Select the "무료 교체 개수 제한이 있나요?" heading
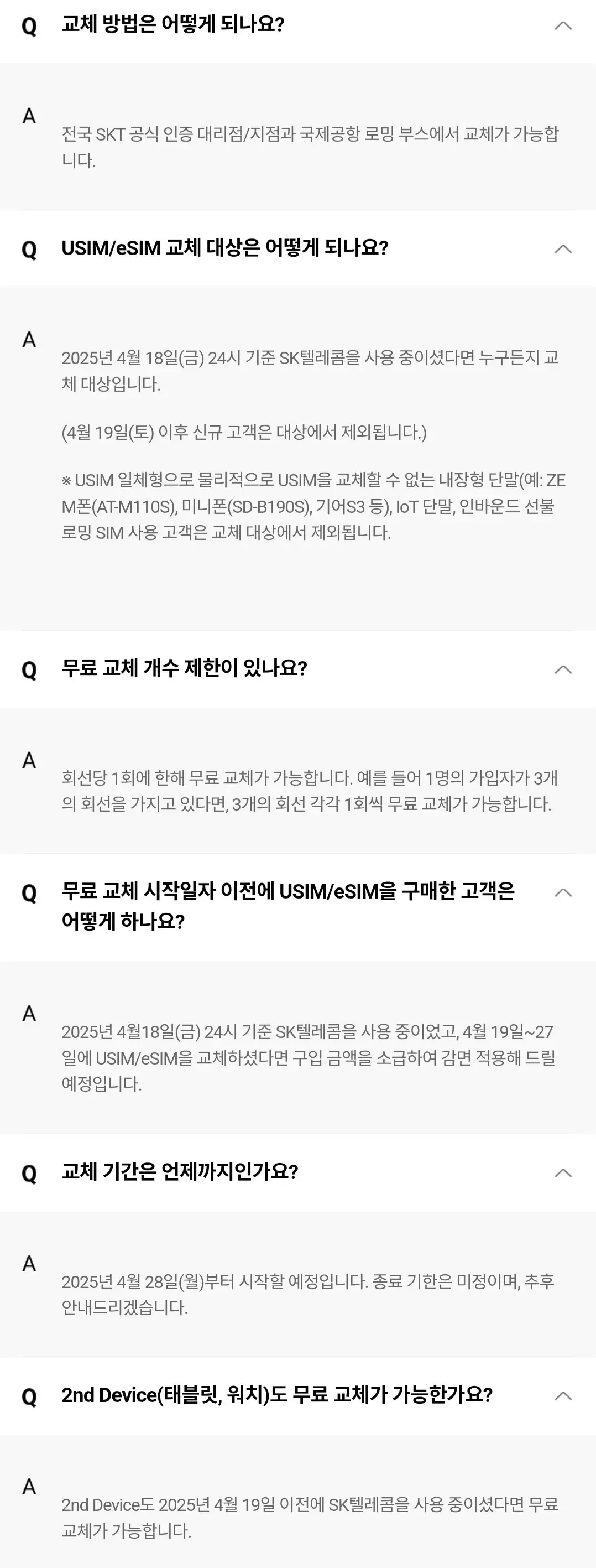596x1568 pixels. point(186,668)
